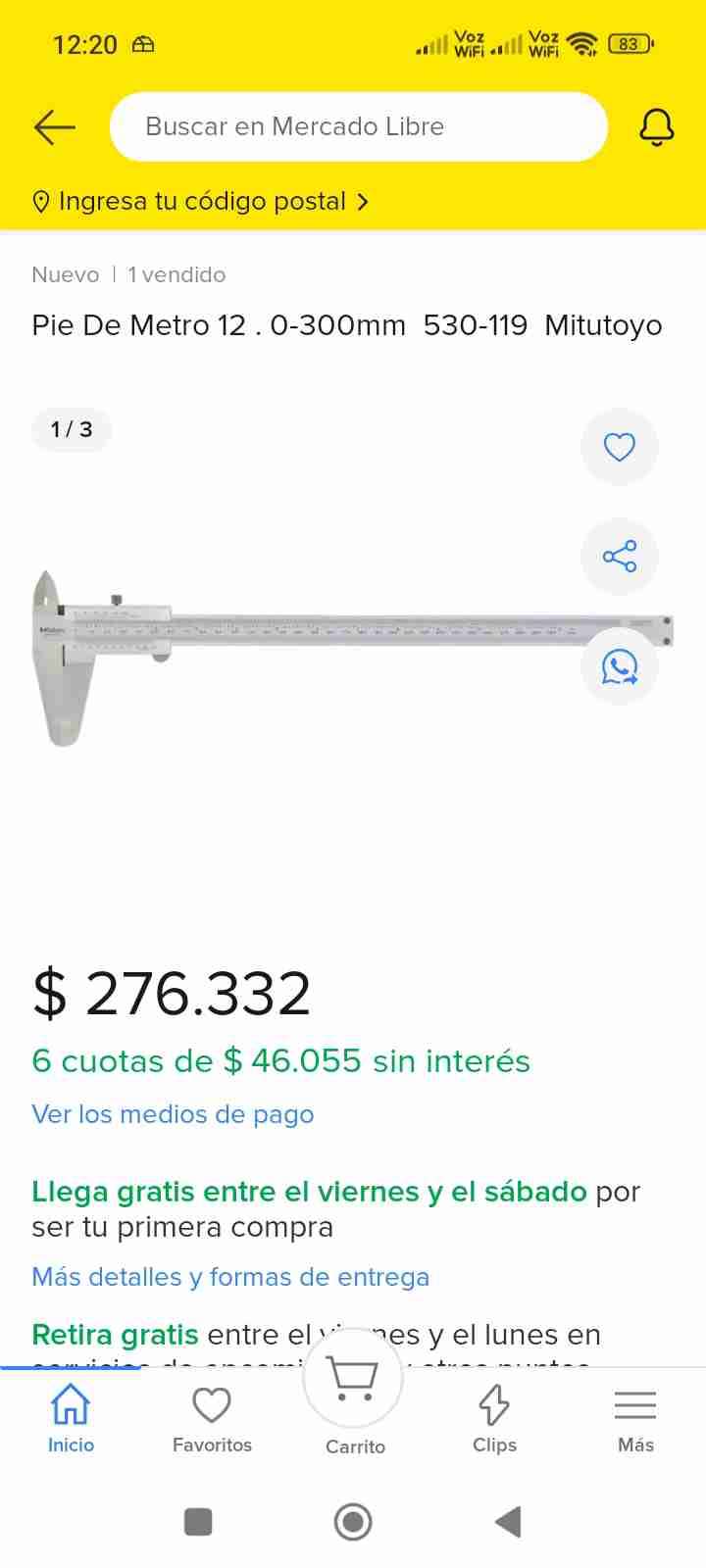Viewport: 706px width, 1568px height.
Task: Open recent apps with the square button
Action: tap(198, 1522)
